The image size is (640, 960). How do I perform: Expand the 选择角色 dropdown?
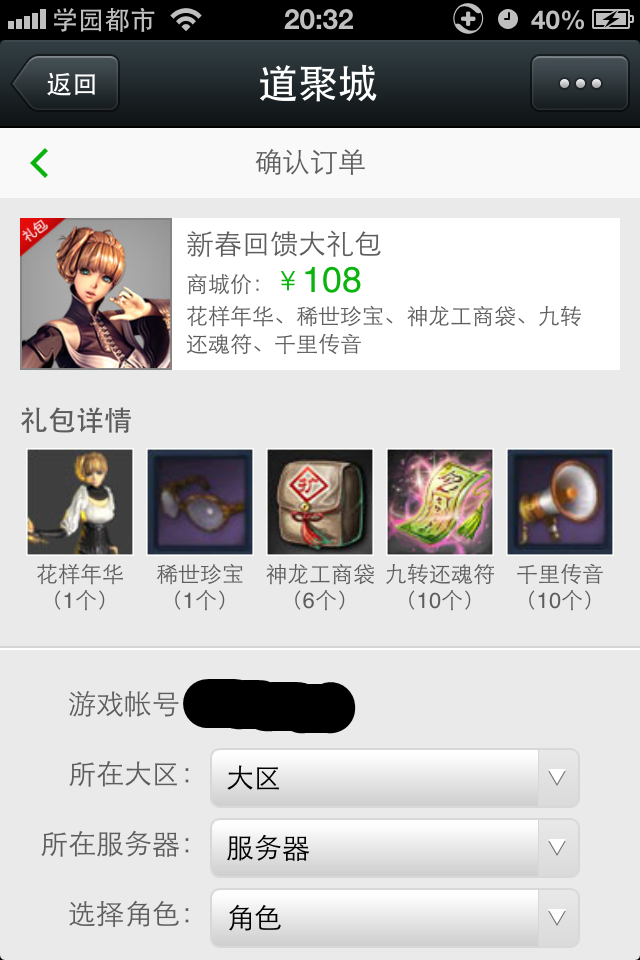[x=394, y=917]
